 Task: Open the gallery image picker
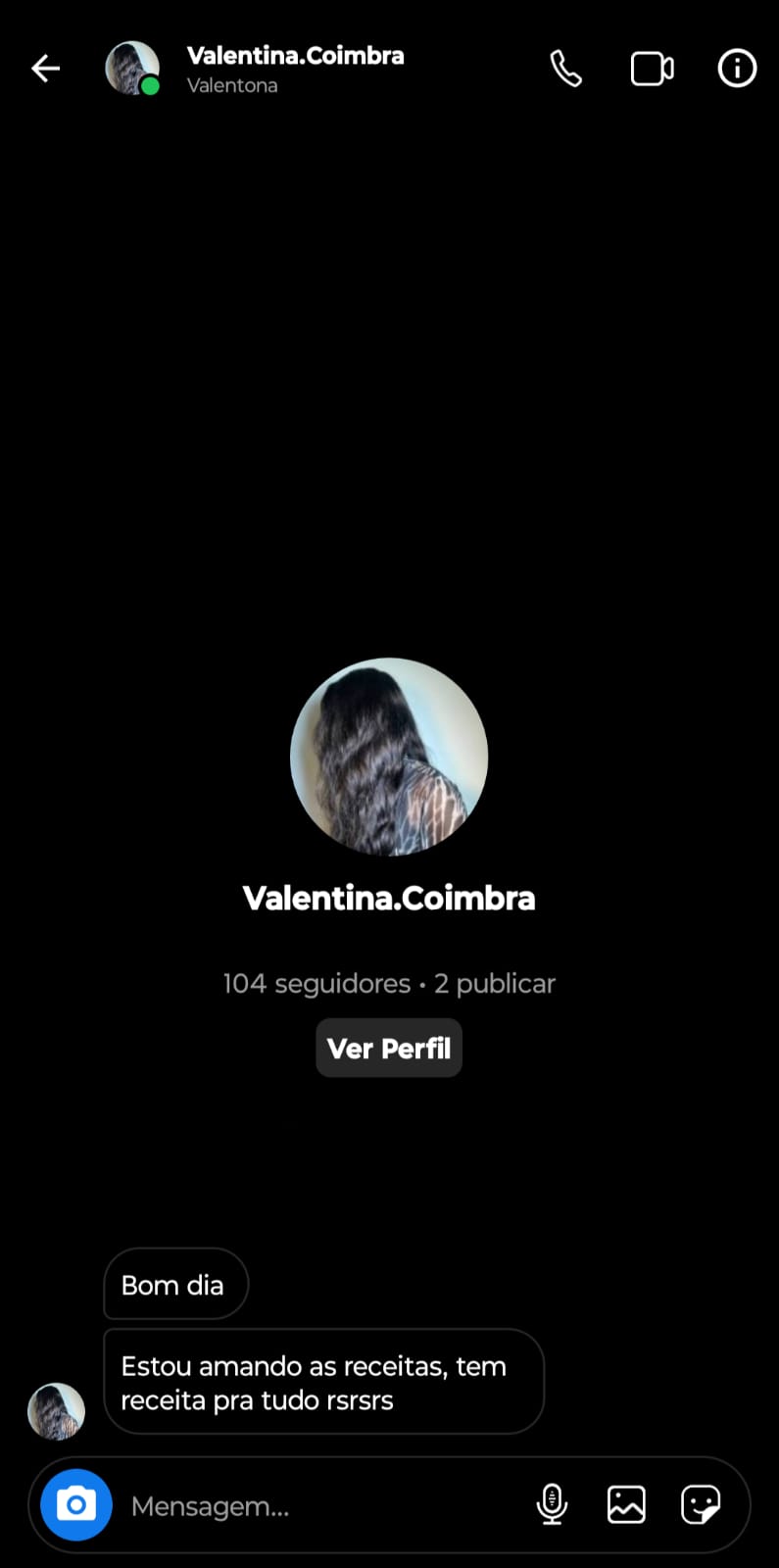(626, 1504)
